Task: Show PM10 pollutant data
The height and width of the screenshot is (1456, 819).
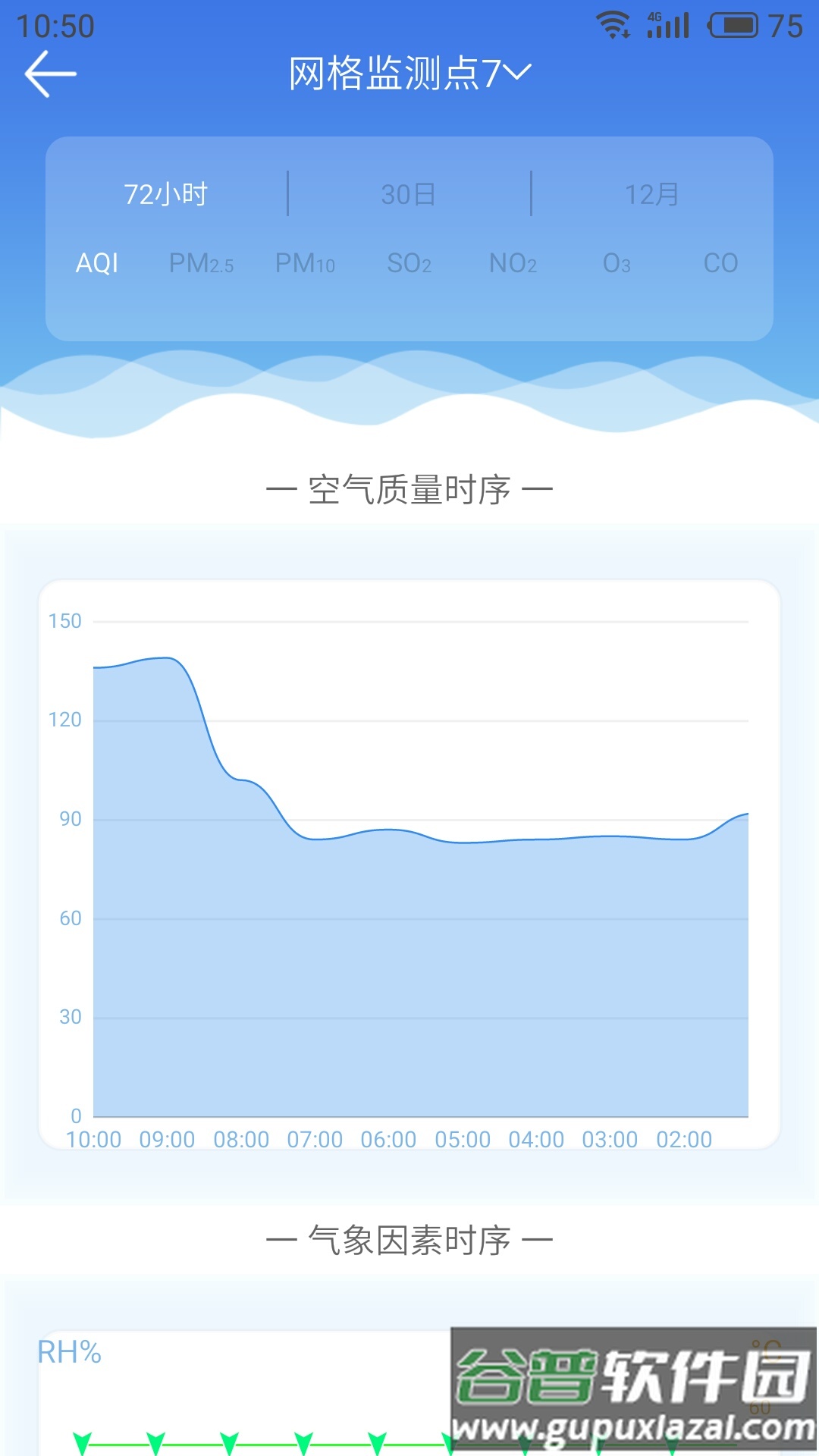Action: [x=305, y=264]
